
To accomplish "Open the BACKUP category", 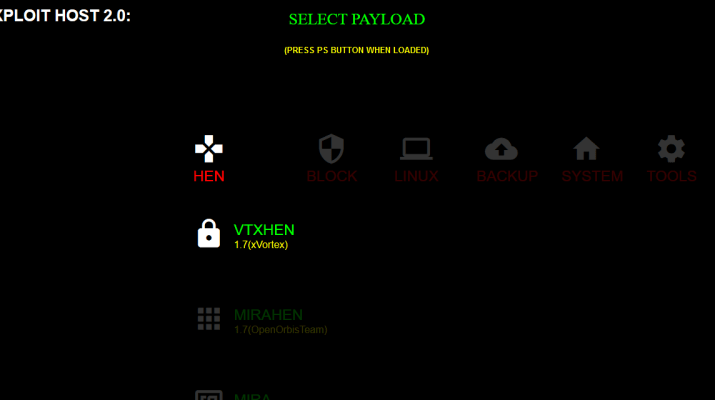I will click(x=506, y=159).
